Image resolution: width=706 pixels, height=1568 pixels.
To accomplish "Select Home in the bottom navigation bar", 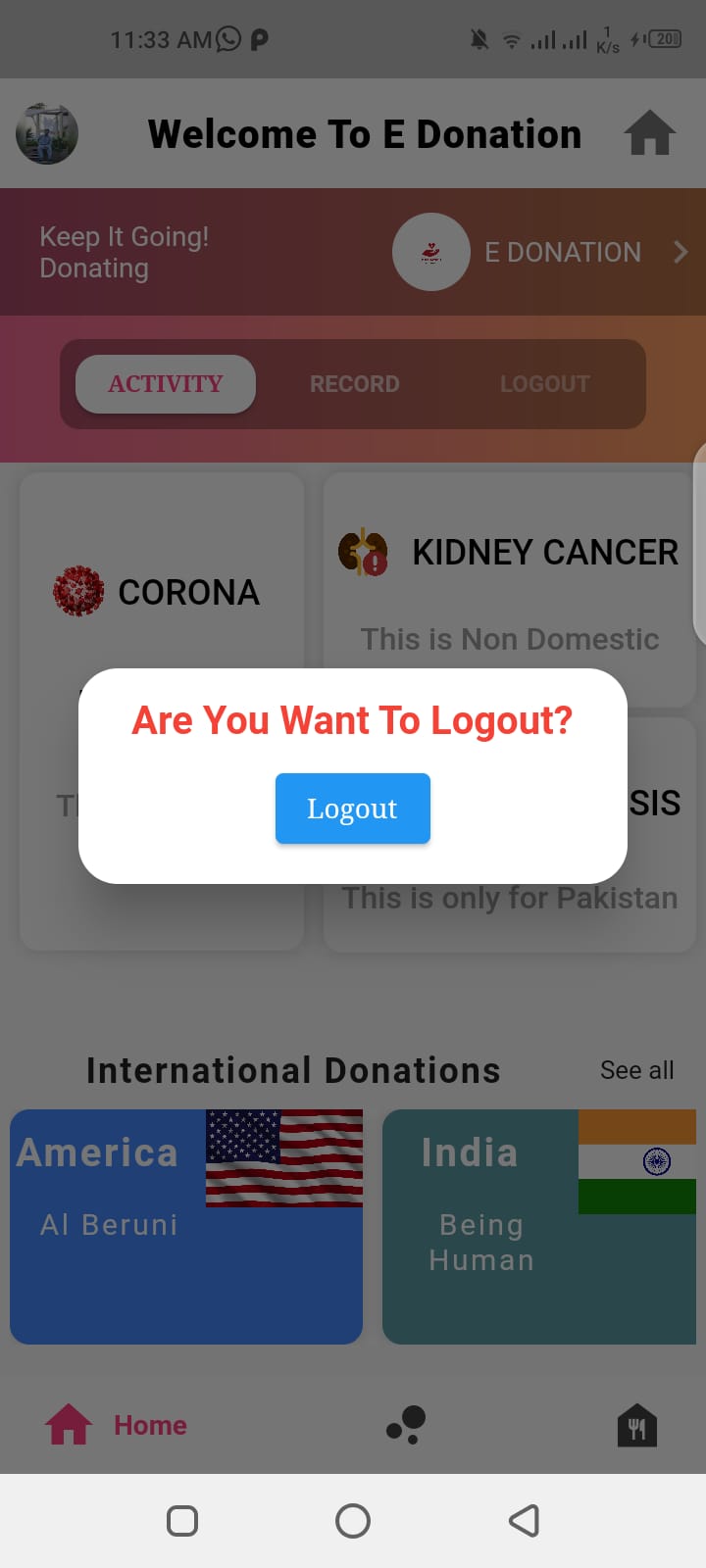I will pyautogui.click(x=115, y=1426).
